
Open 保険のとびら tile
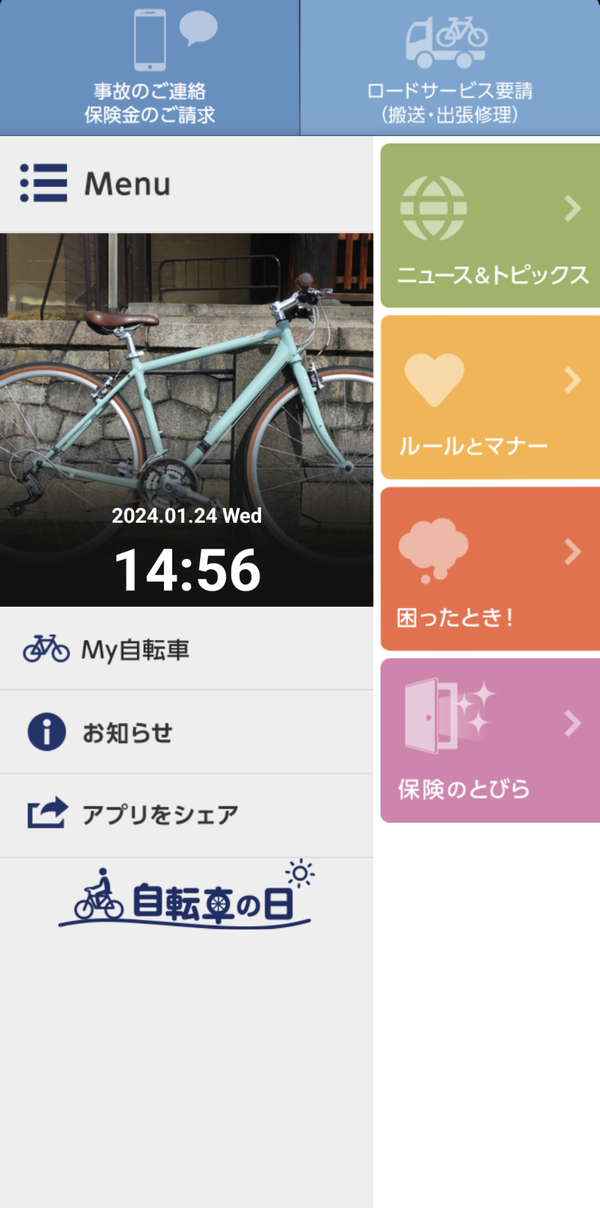(490, 741)
